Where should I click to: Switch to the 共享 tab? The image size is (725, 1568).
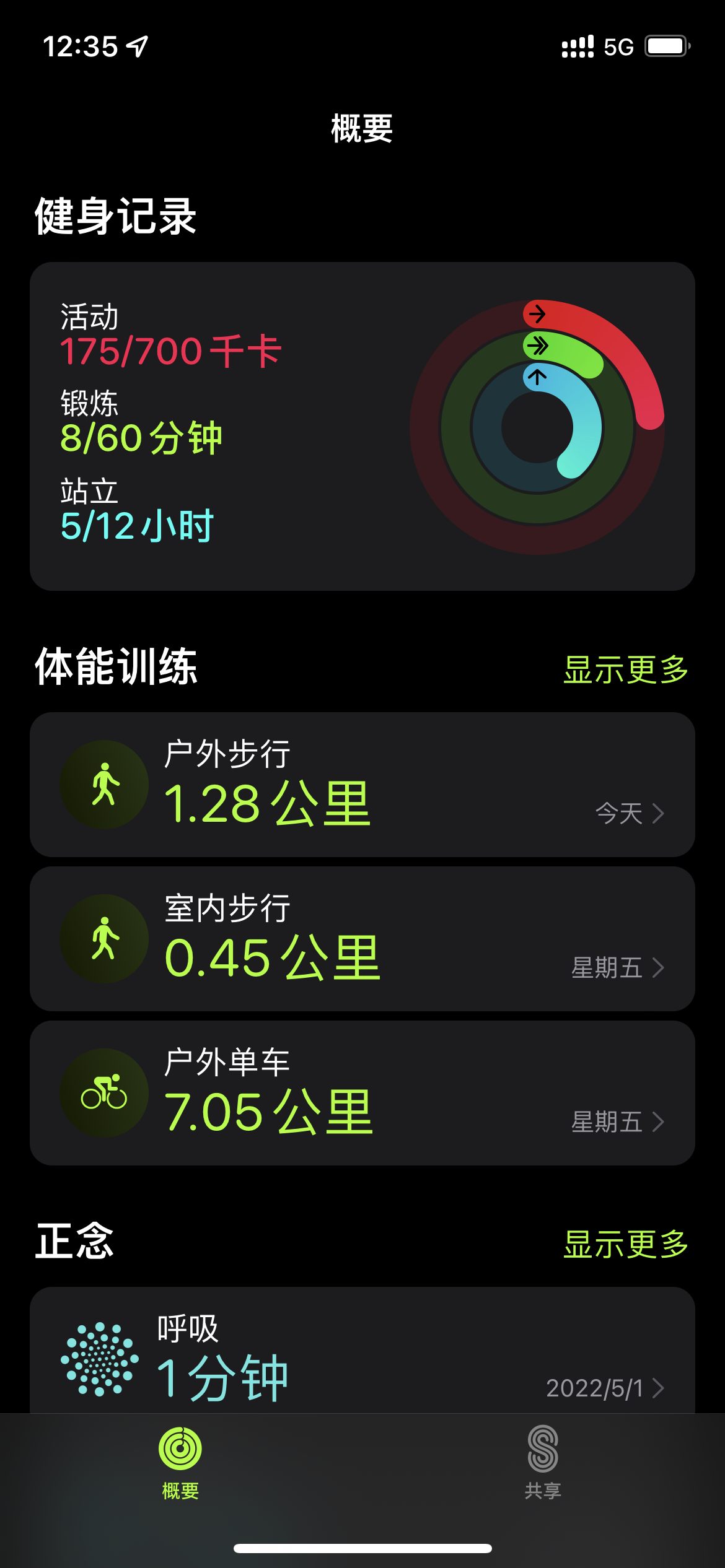[543, 1463]
